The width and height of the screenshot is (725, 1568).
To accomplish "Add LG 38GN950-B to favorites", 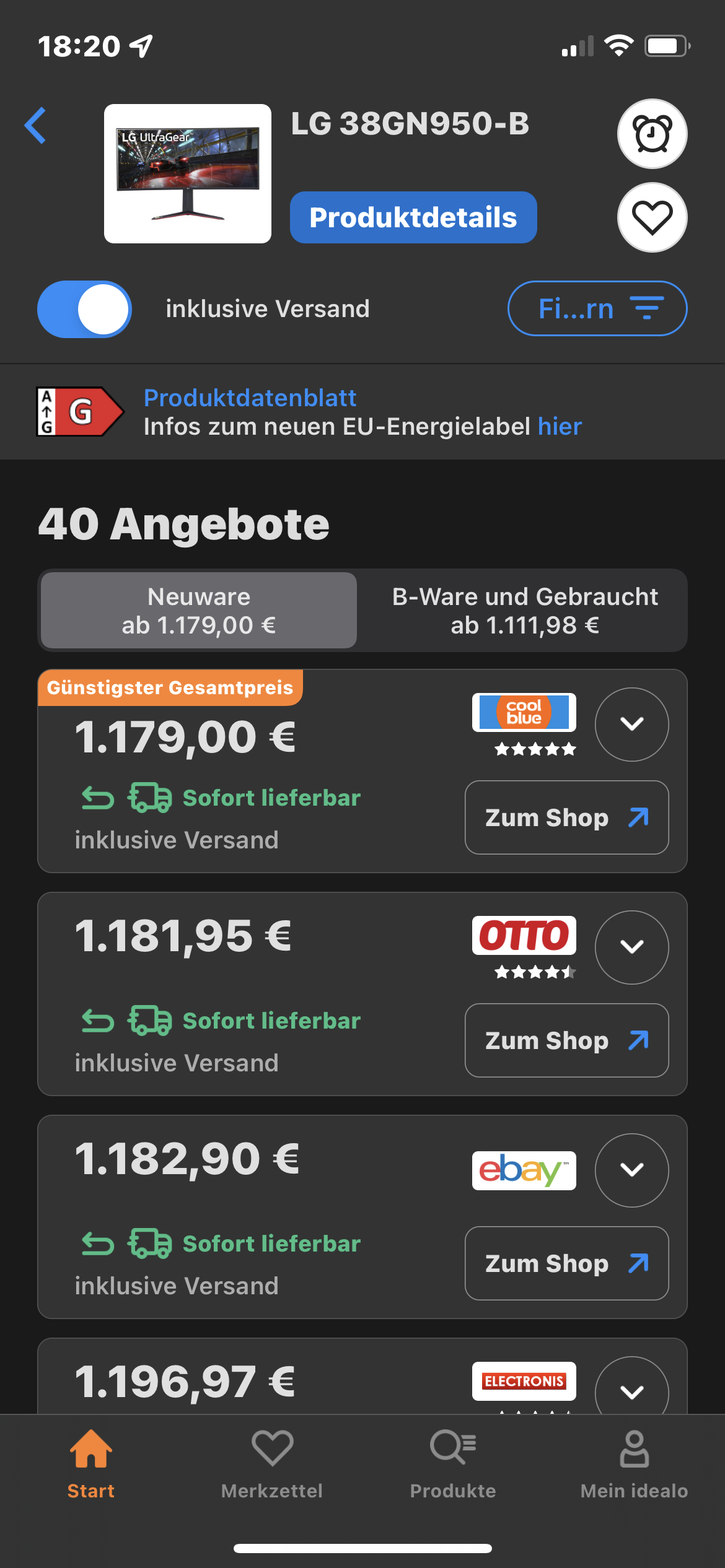I will pos(652,217).
